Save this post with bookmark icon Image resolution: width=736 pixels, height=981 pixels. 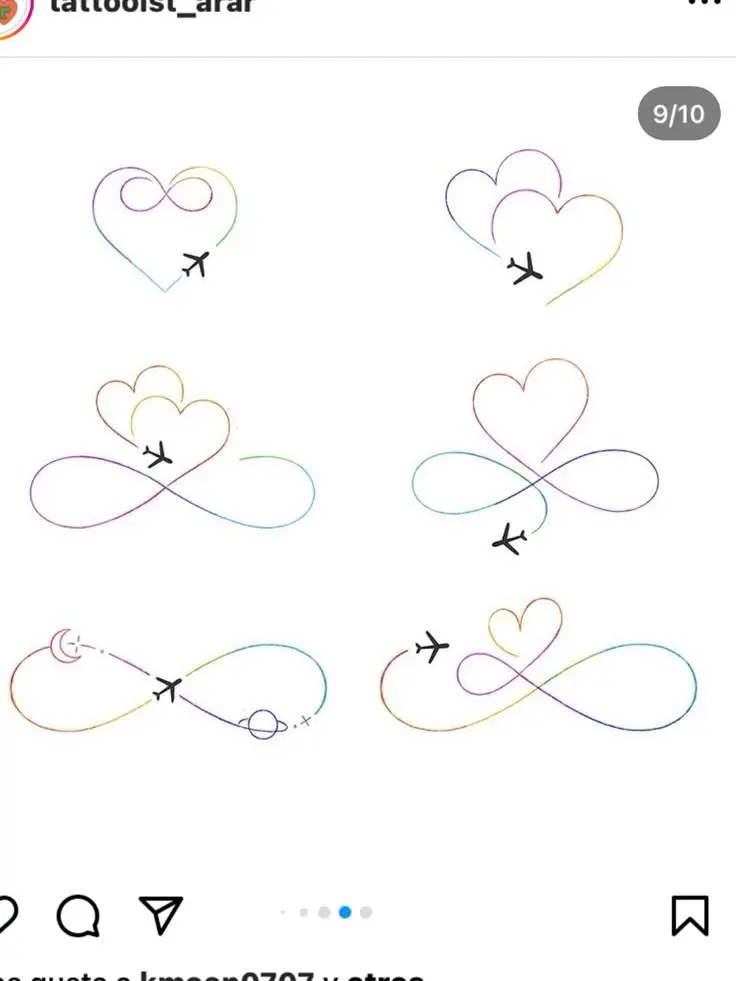coord(689,915)
